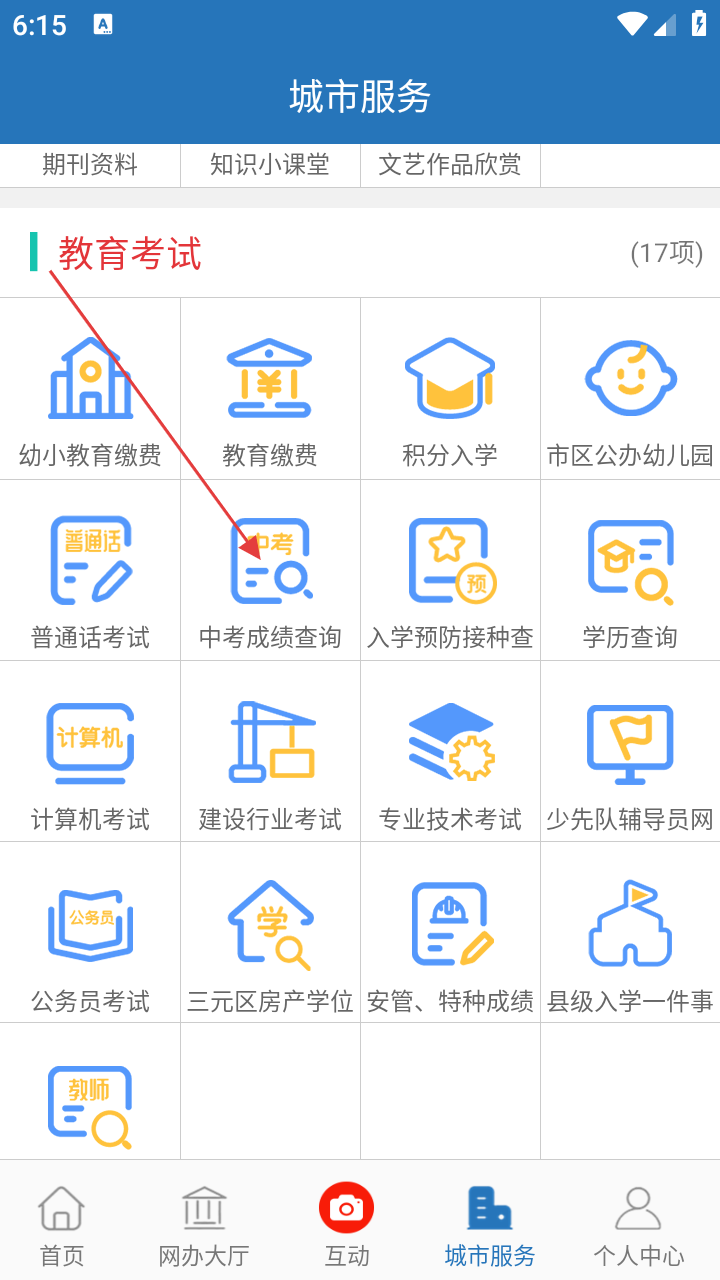Open 幼小教育缴费 tile
The width and height of the screenshot is (720, 1280).
click(90, 389)
